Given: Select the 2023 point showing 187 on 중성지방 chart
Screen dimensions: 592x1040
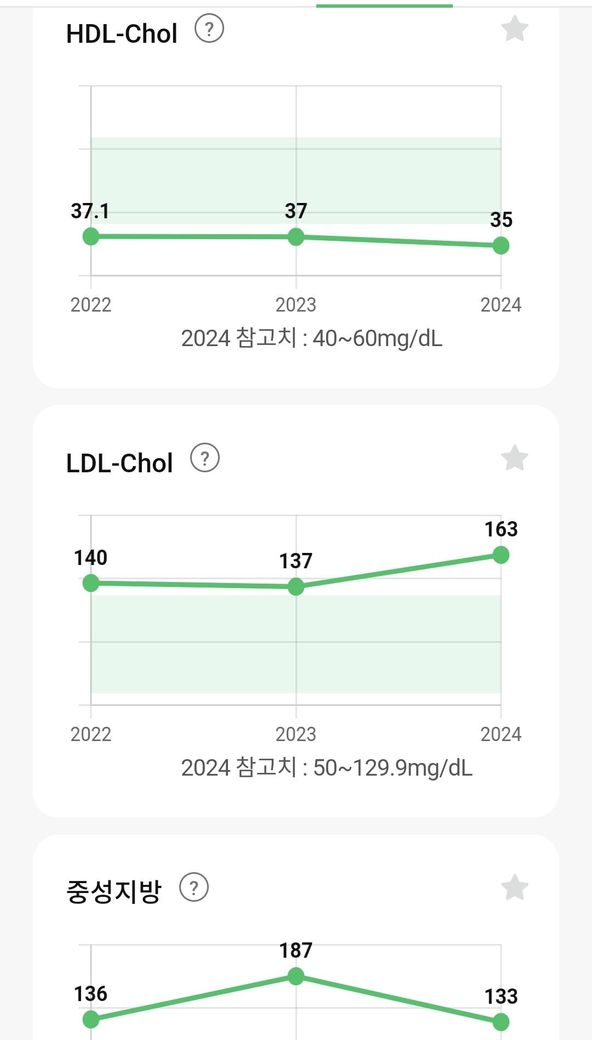Looking at the screenshot, I should pos(296,976).
